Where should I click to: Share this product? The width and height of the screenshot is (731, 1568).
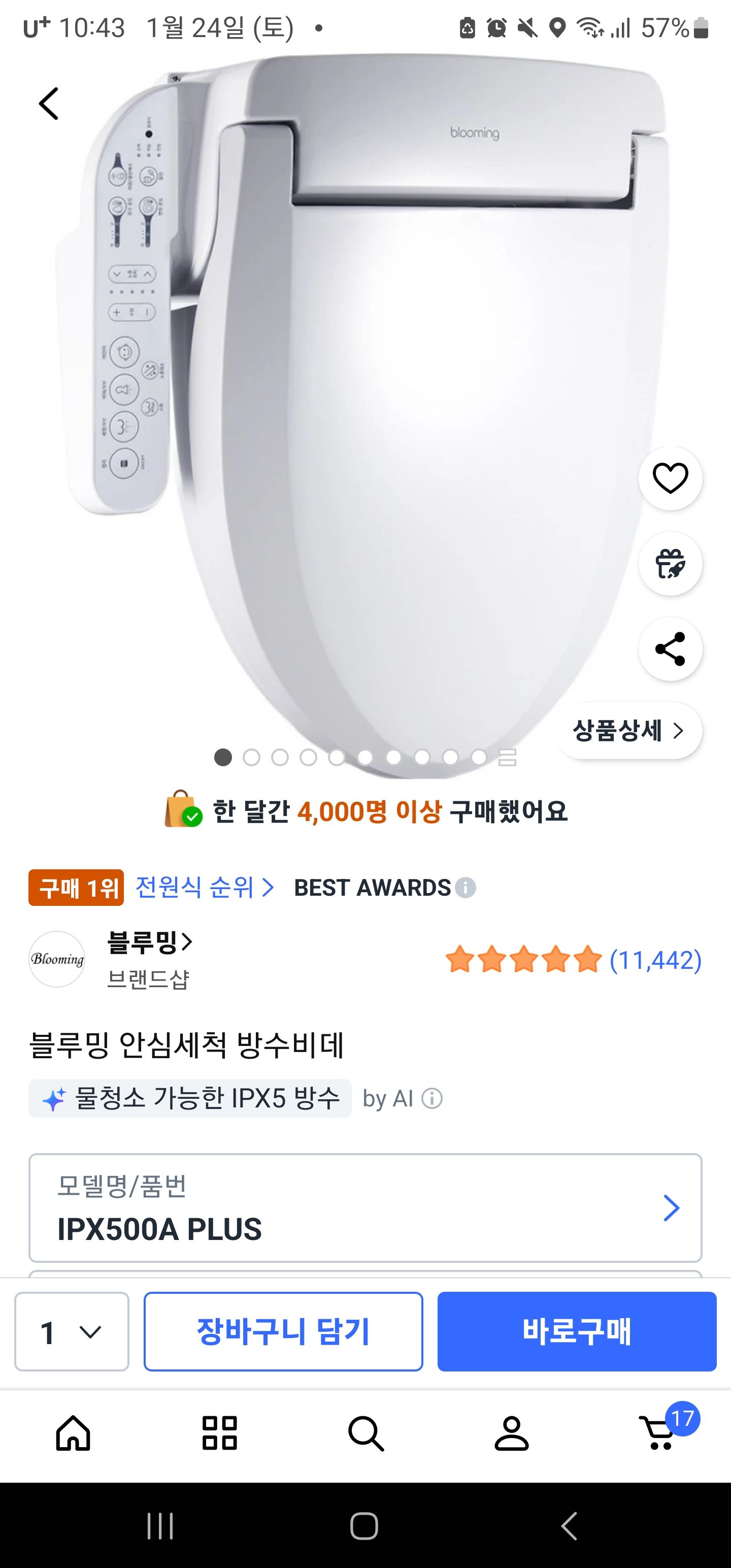click(670, 649)
